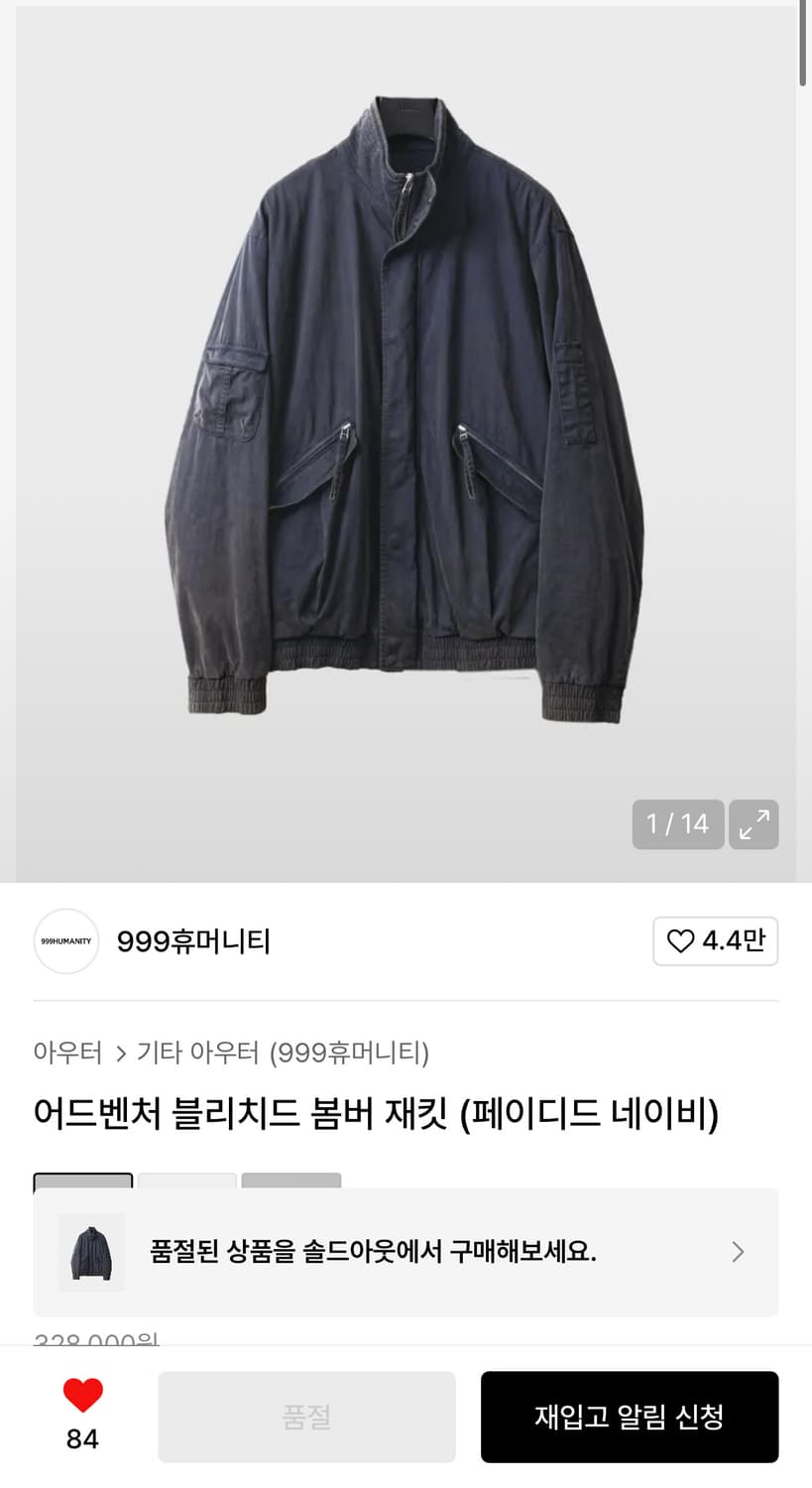Tap the heart icon next to 4.4만
This screenshot has width=812, height=1488.
pos(682,941)
